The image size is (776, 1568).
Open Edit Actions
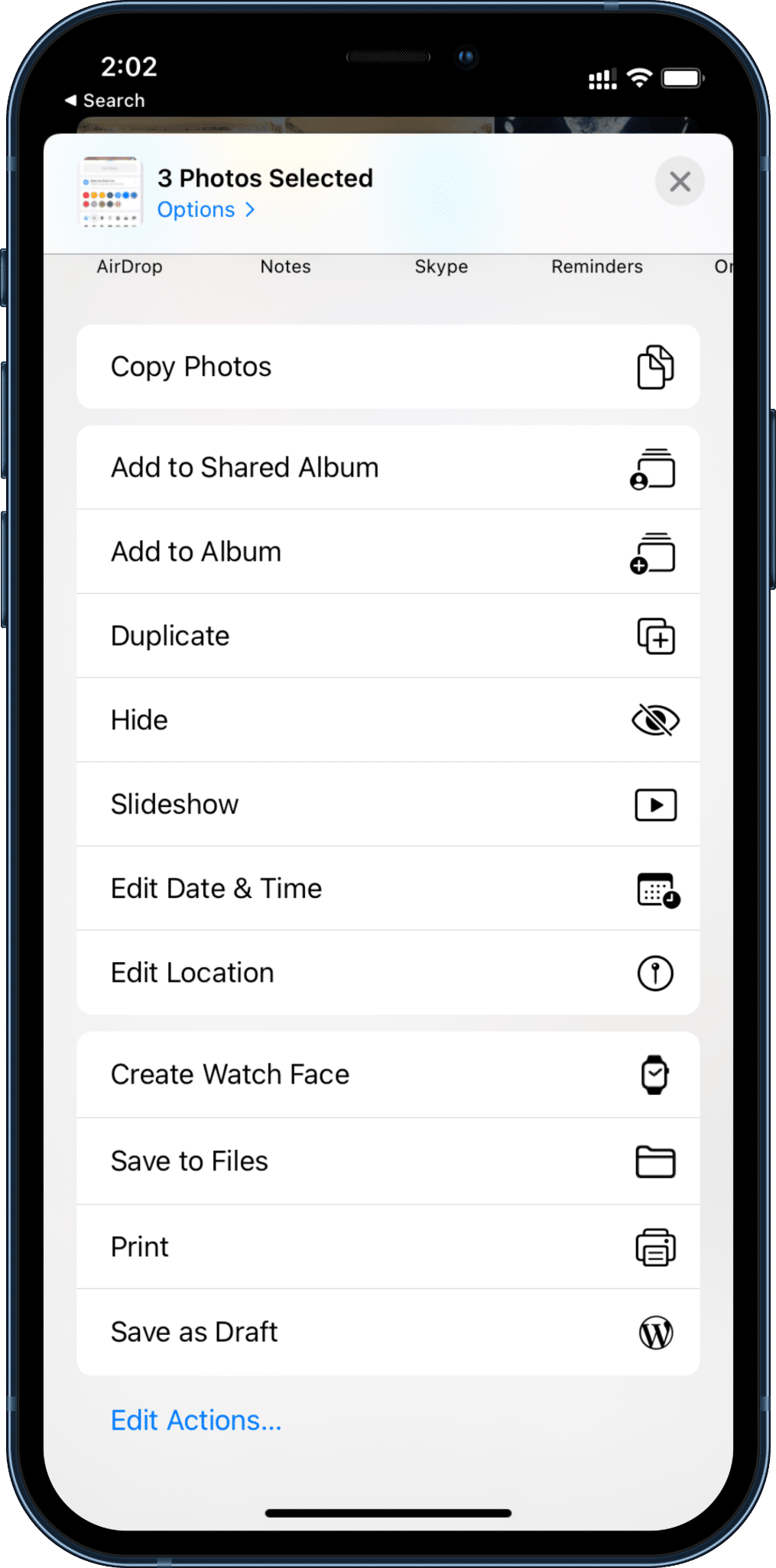(x=196, y=1420)
